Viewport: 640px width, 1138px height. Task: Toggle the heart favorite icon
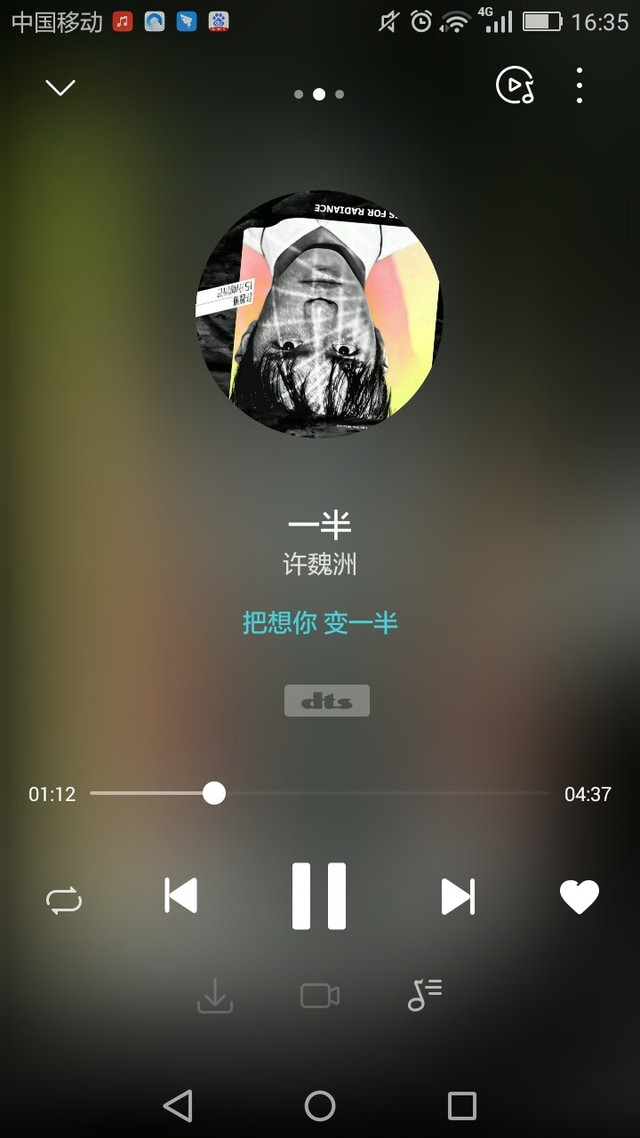[x=579, y=897]
